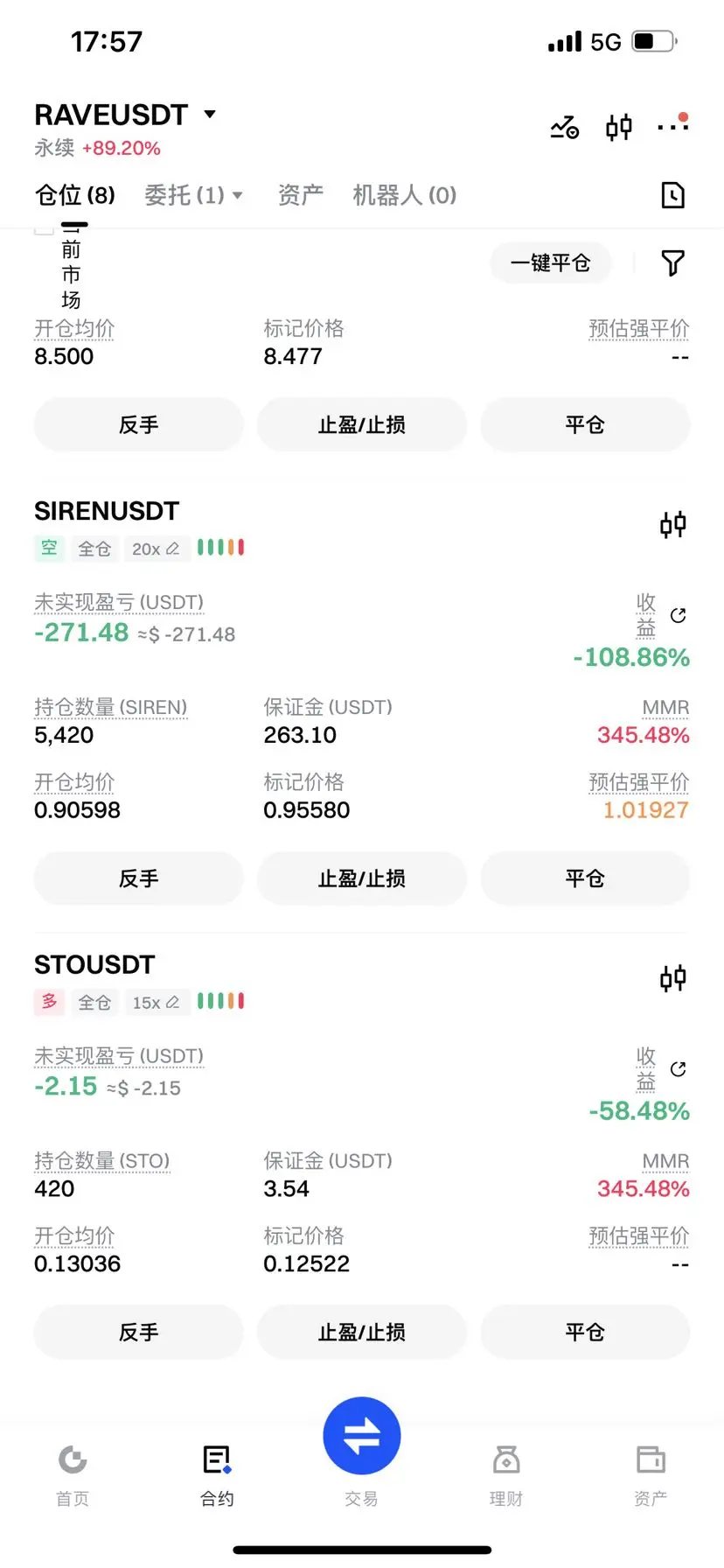
Task: Open the RAVEUSDT pair selector dropdown
Action: click(209, 115)
